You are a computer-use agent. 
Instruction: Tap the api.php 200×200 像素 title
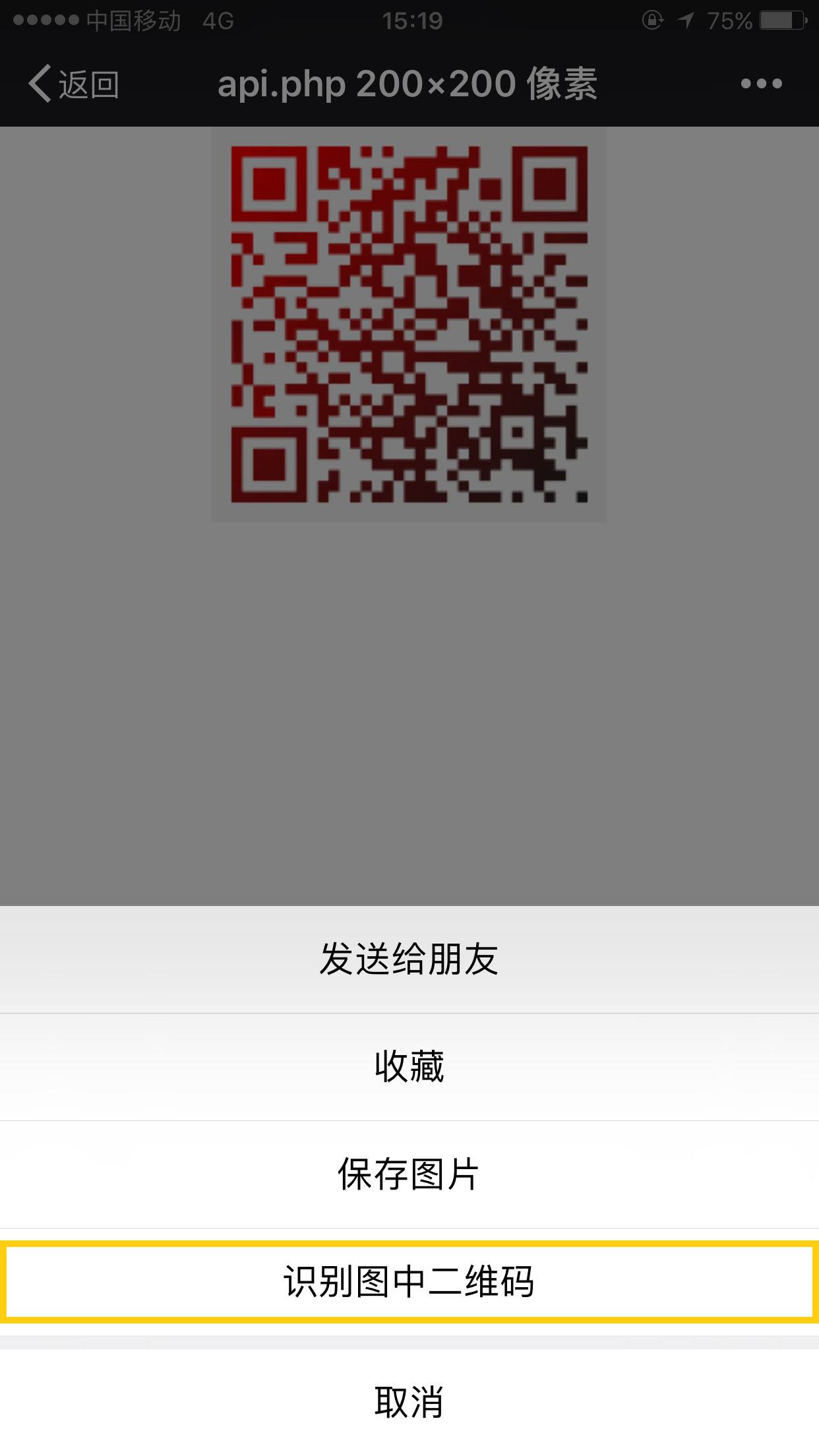coord(409,84)
